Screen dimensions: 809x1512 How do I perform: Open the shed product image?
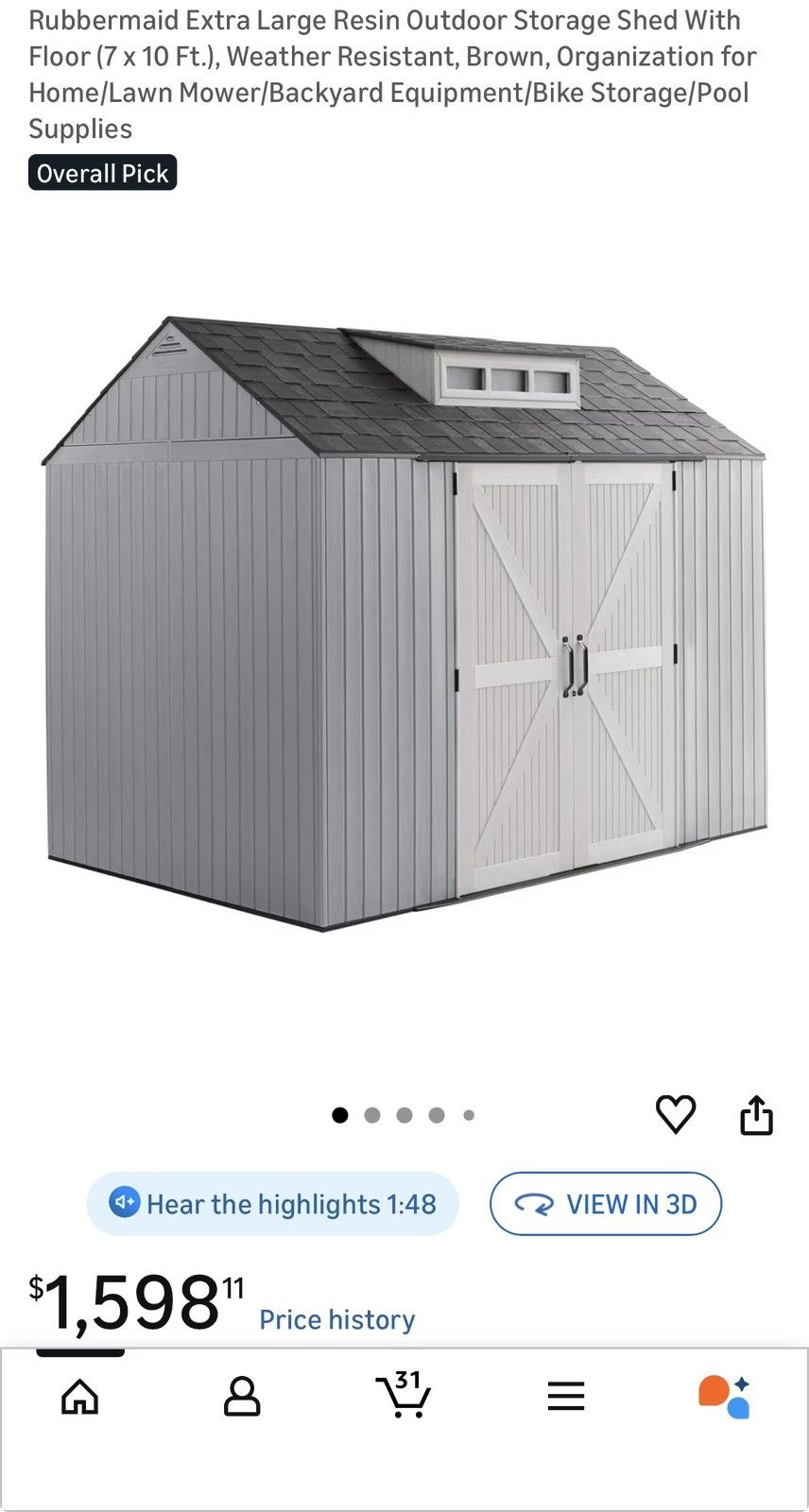pos(404,624)
